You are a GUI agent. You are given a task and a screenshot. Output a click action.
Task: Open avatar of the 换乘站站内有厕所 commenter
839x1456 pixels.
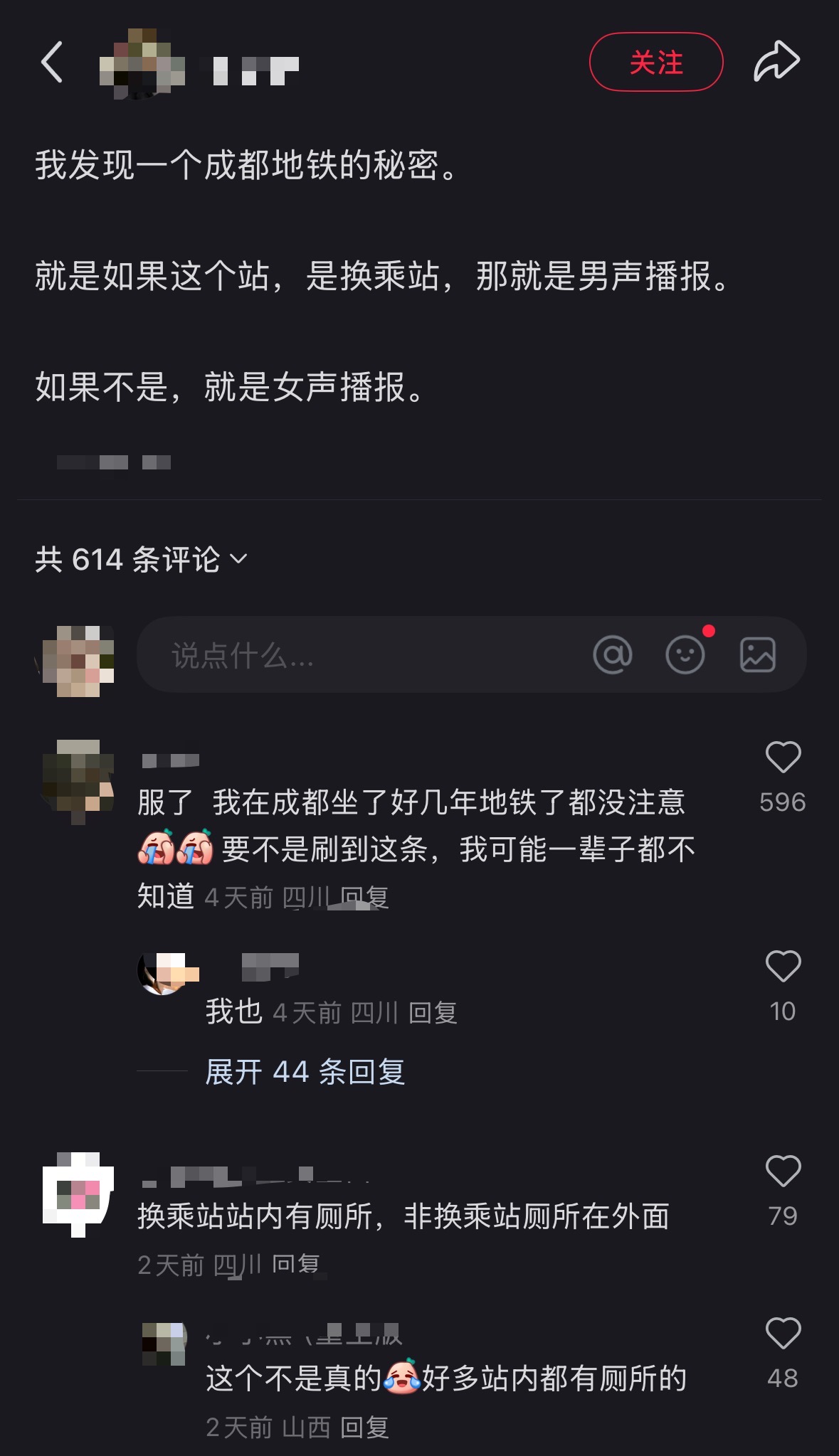78,1194
